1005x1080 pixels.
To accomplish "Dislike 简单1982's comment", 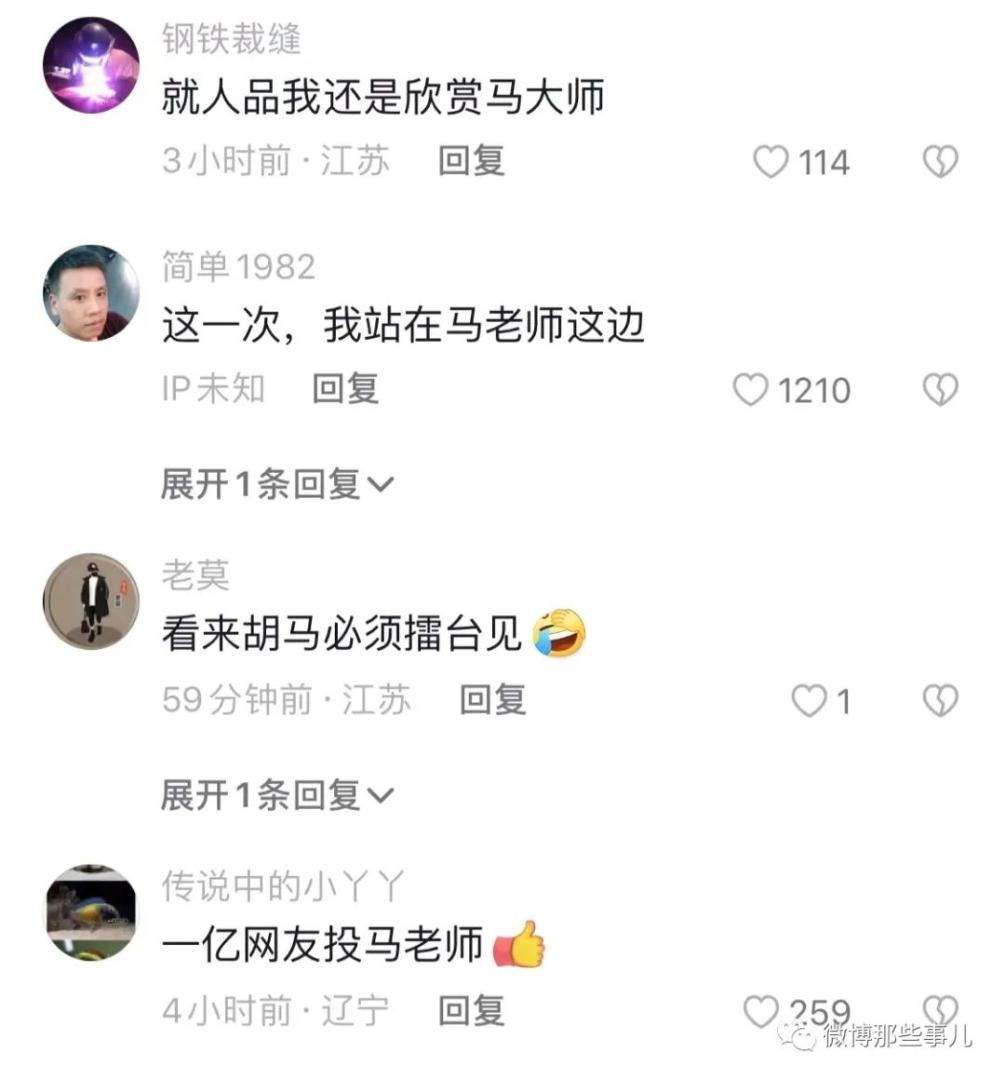I will coord(939,390).
